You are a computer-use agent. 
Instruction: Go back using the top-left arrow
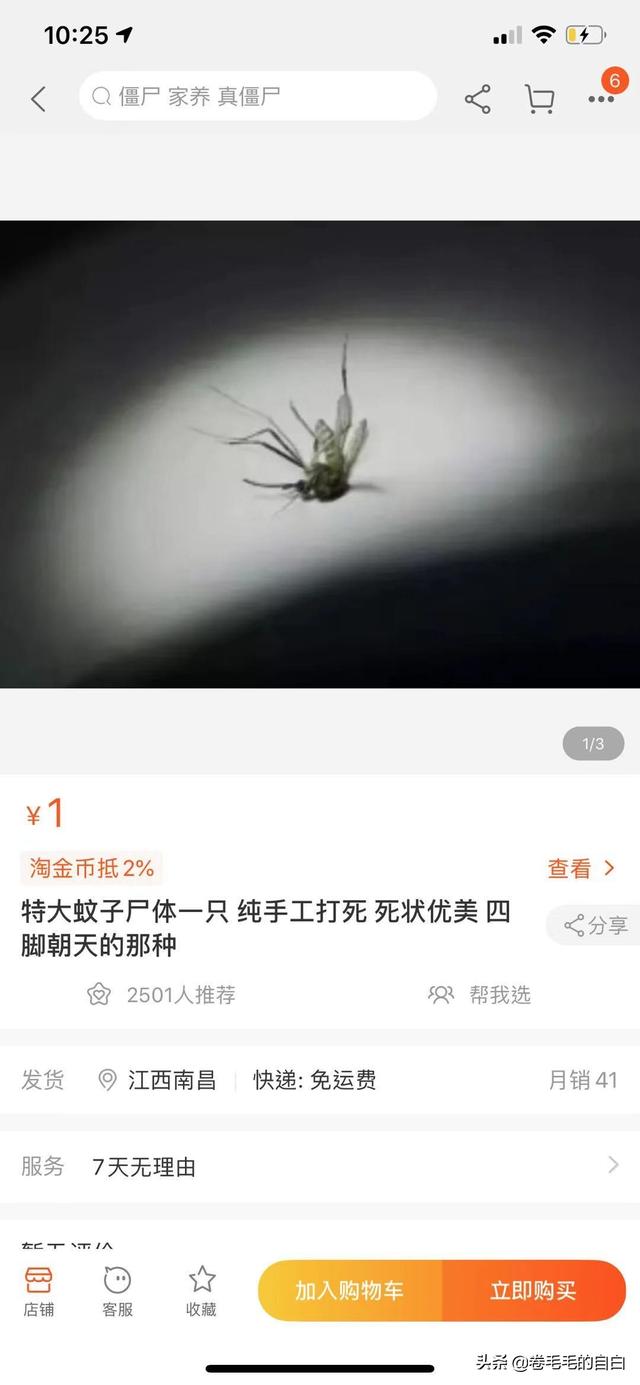[x=38, y=98]
